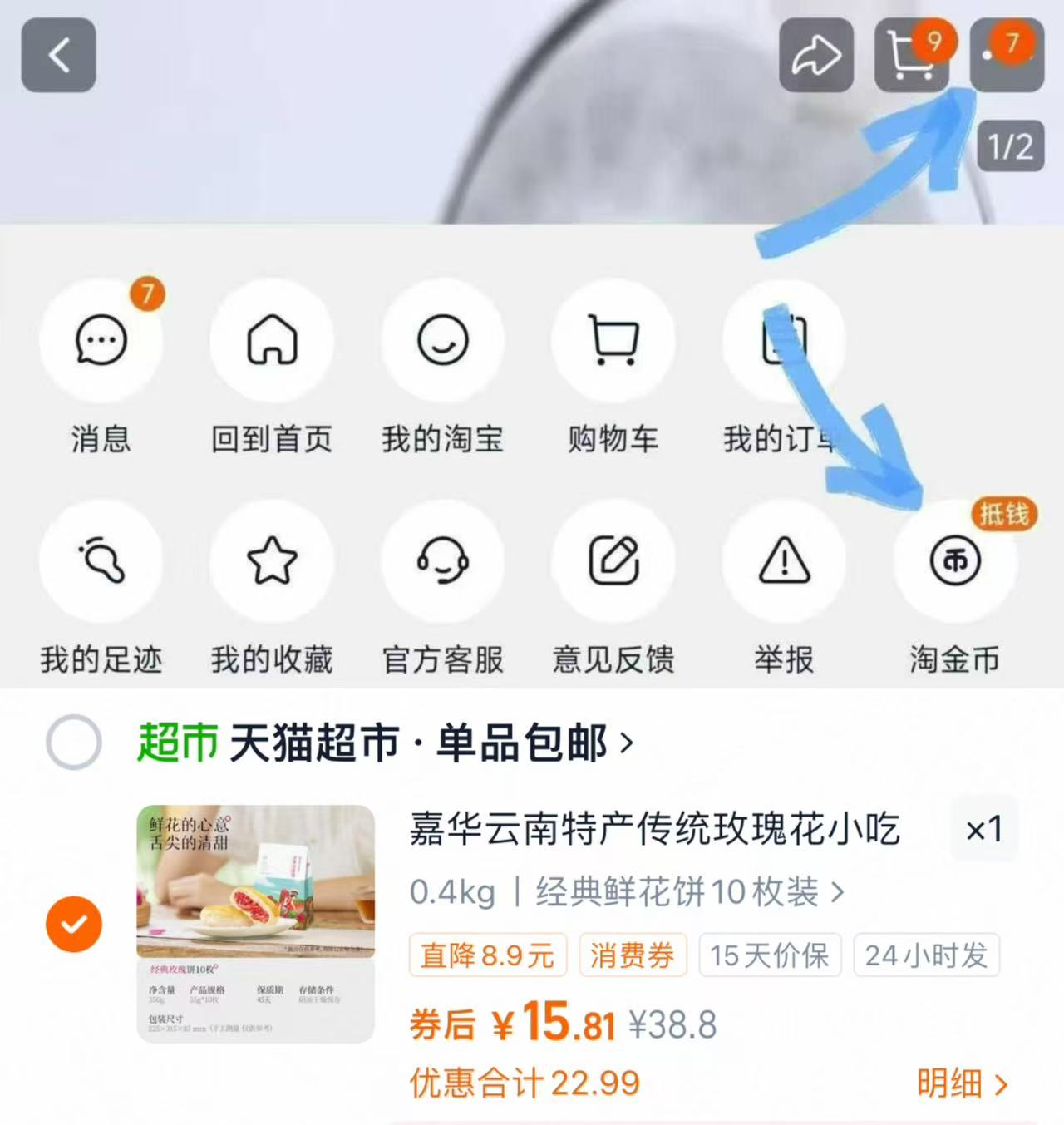Image resolution: width=1064 pixels, height=1125 pixels.
Task: View 我的订单 orders icon
Action: (x=784, y=339)
